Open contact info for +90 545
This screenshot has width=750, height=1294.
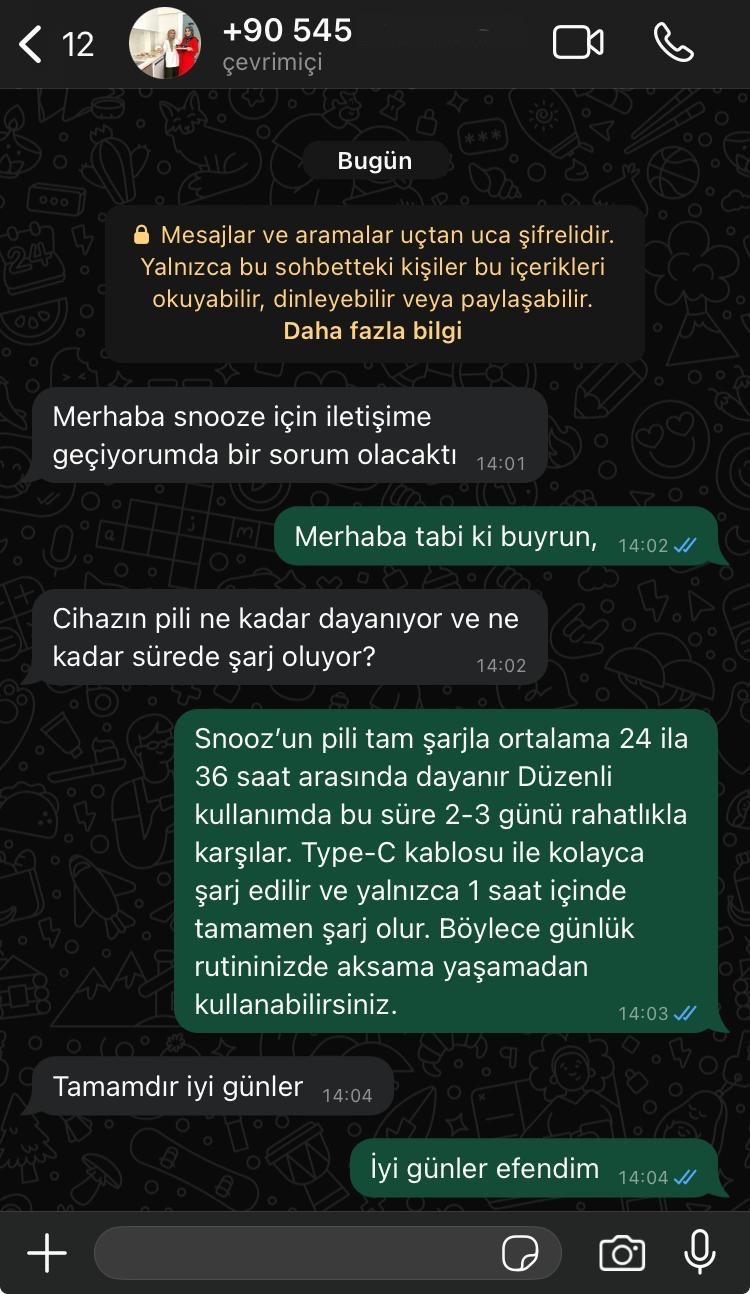pos(288,44)
